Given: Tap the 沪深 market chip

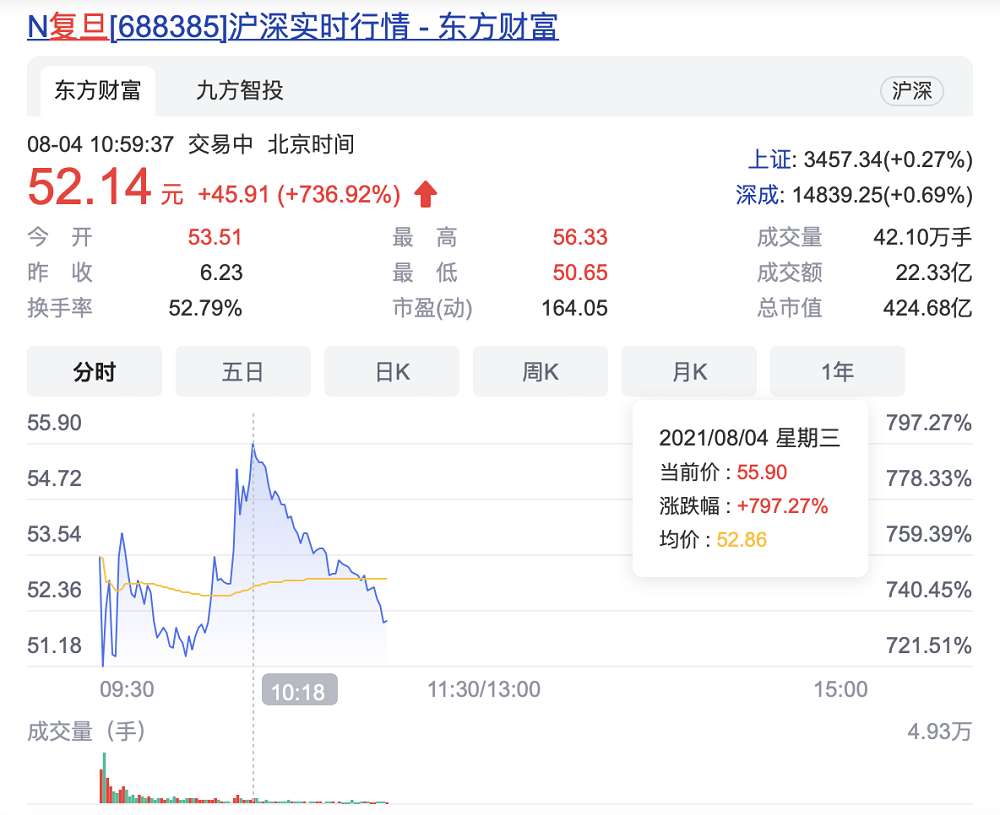Looking at the screenshot, I should click(x=911, y=91).
